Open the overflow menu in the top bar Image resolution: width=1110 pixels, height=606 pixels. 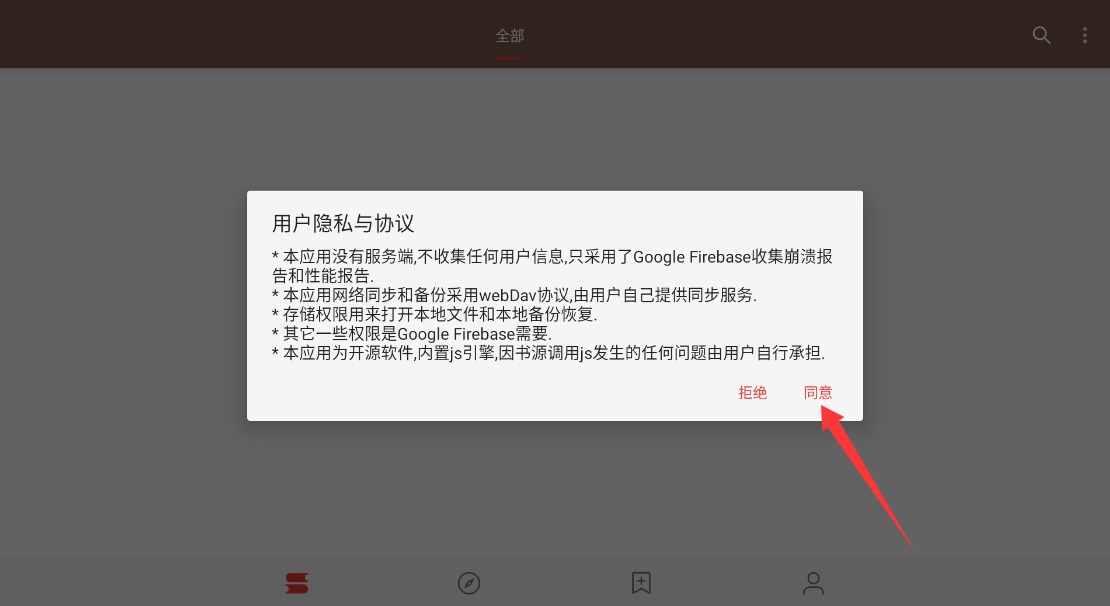point(1085,35)
